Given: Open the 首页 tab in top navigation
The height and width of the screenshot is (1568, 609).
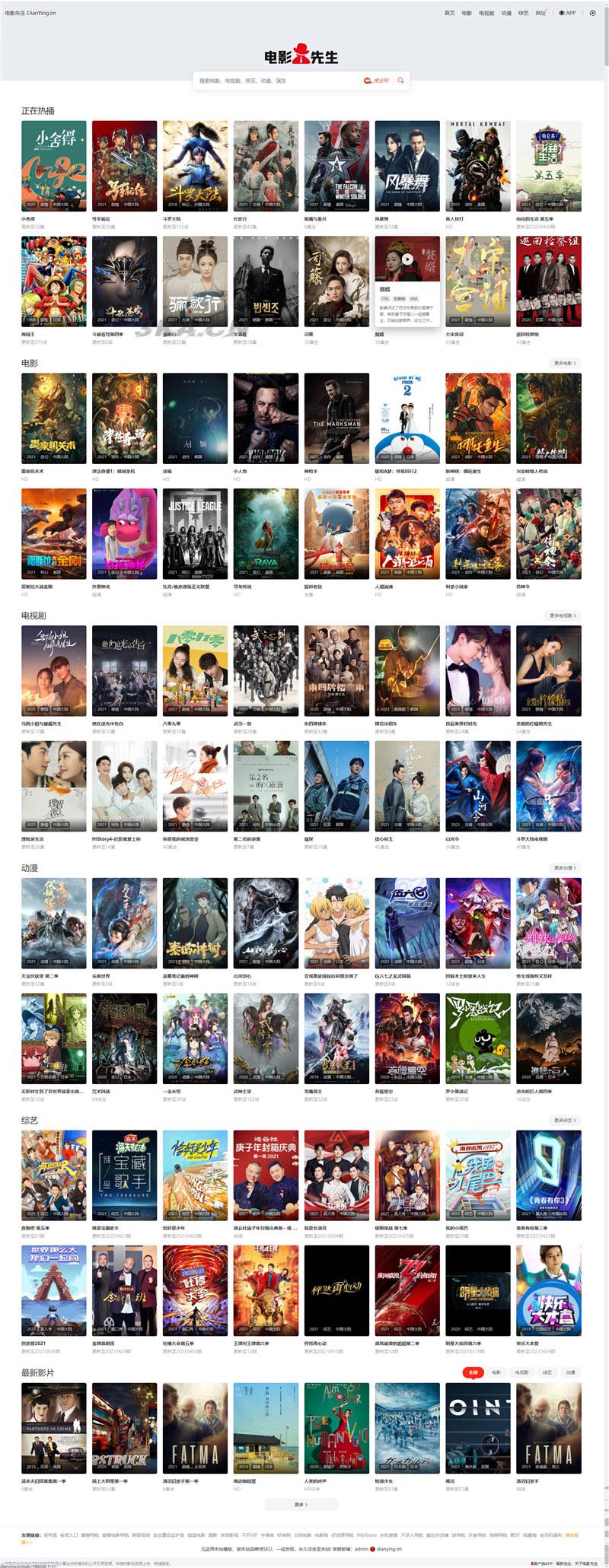Looking at the screenshot, I should [450, 13].
